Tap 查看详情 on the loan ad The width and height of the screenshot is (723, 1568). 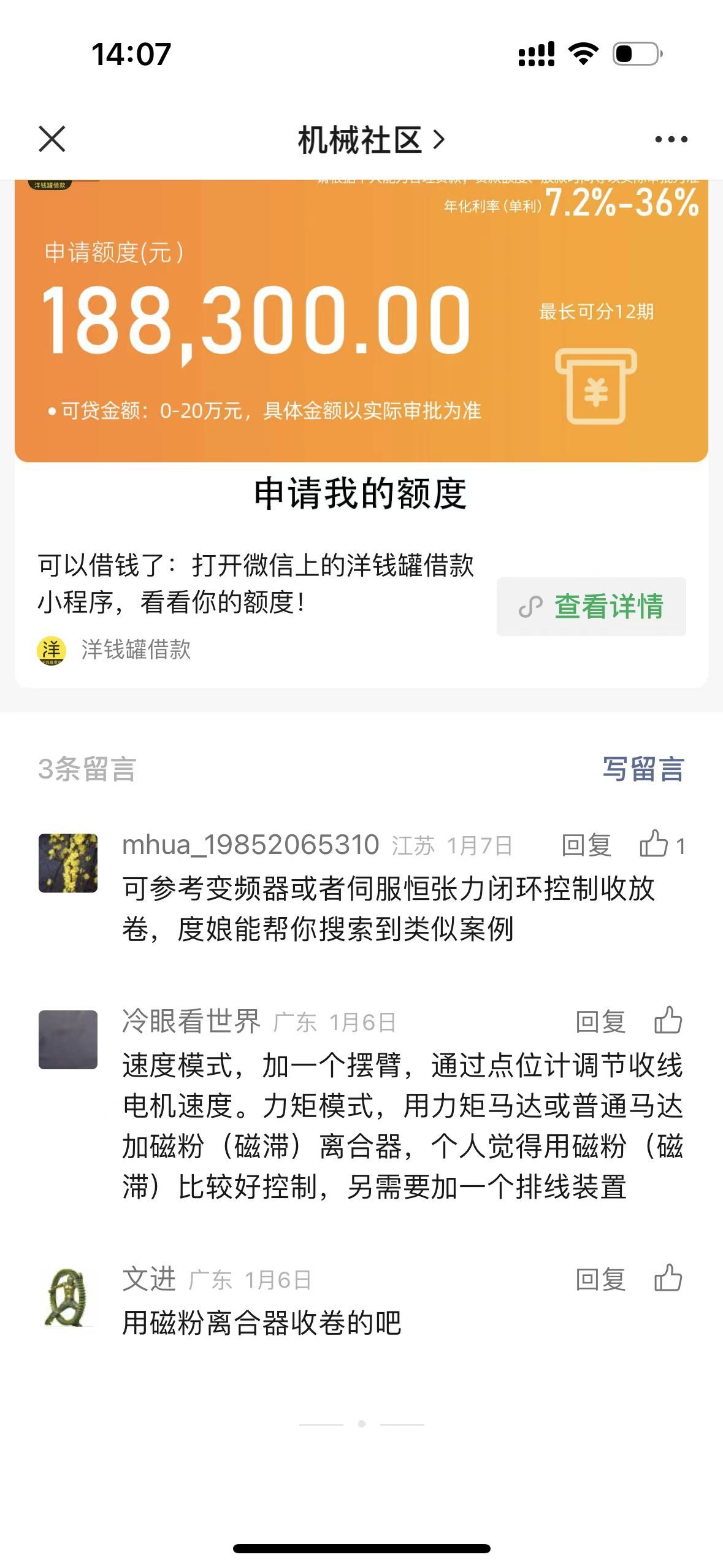591,606
